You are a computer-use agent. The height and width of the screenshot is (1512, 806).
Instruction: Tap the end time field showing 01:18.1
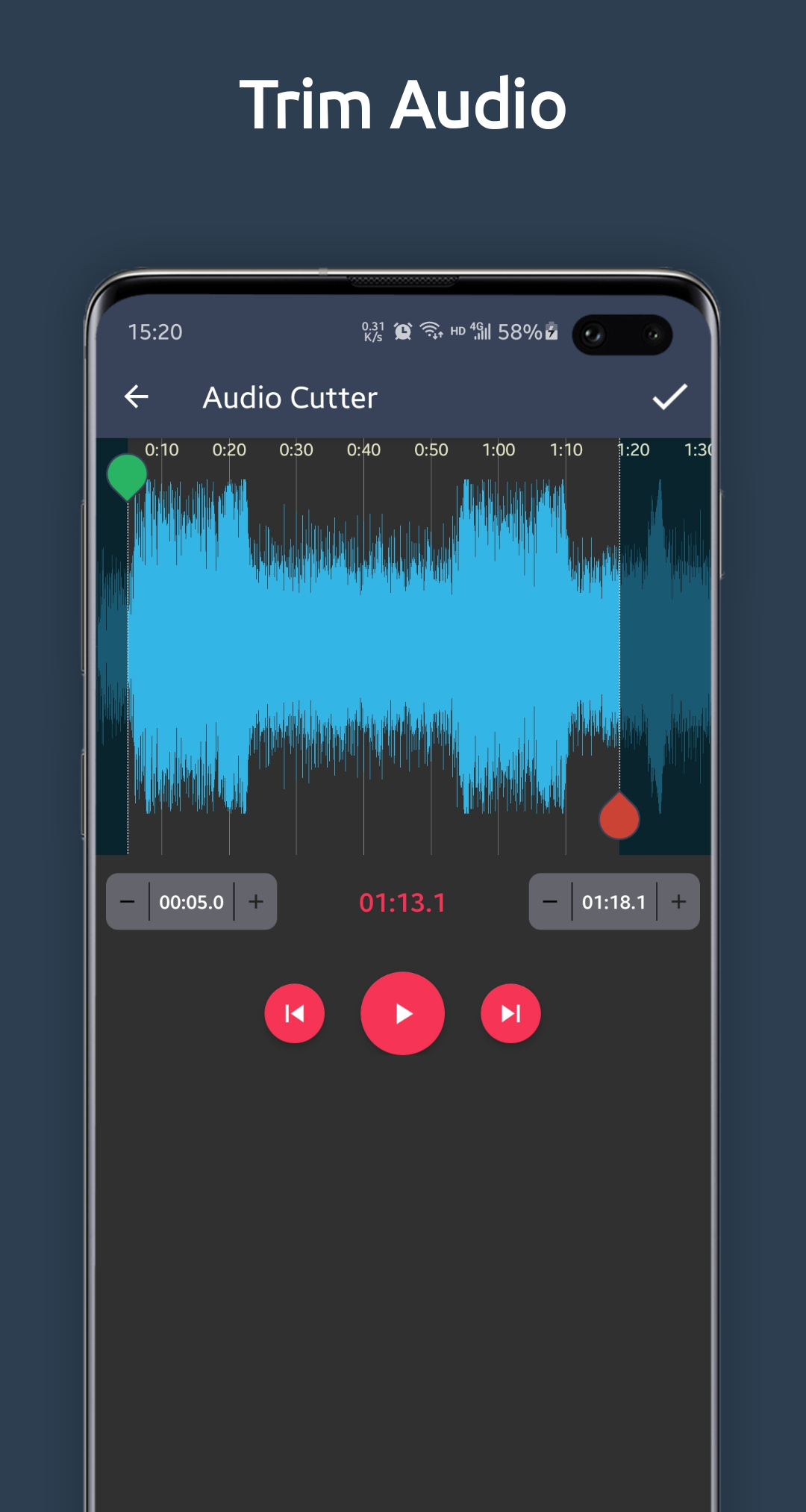point(614,901)
